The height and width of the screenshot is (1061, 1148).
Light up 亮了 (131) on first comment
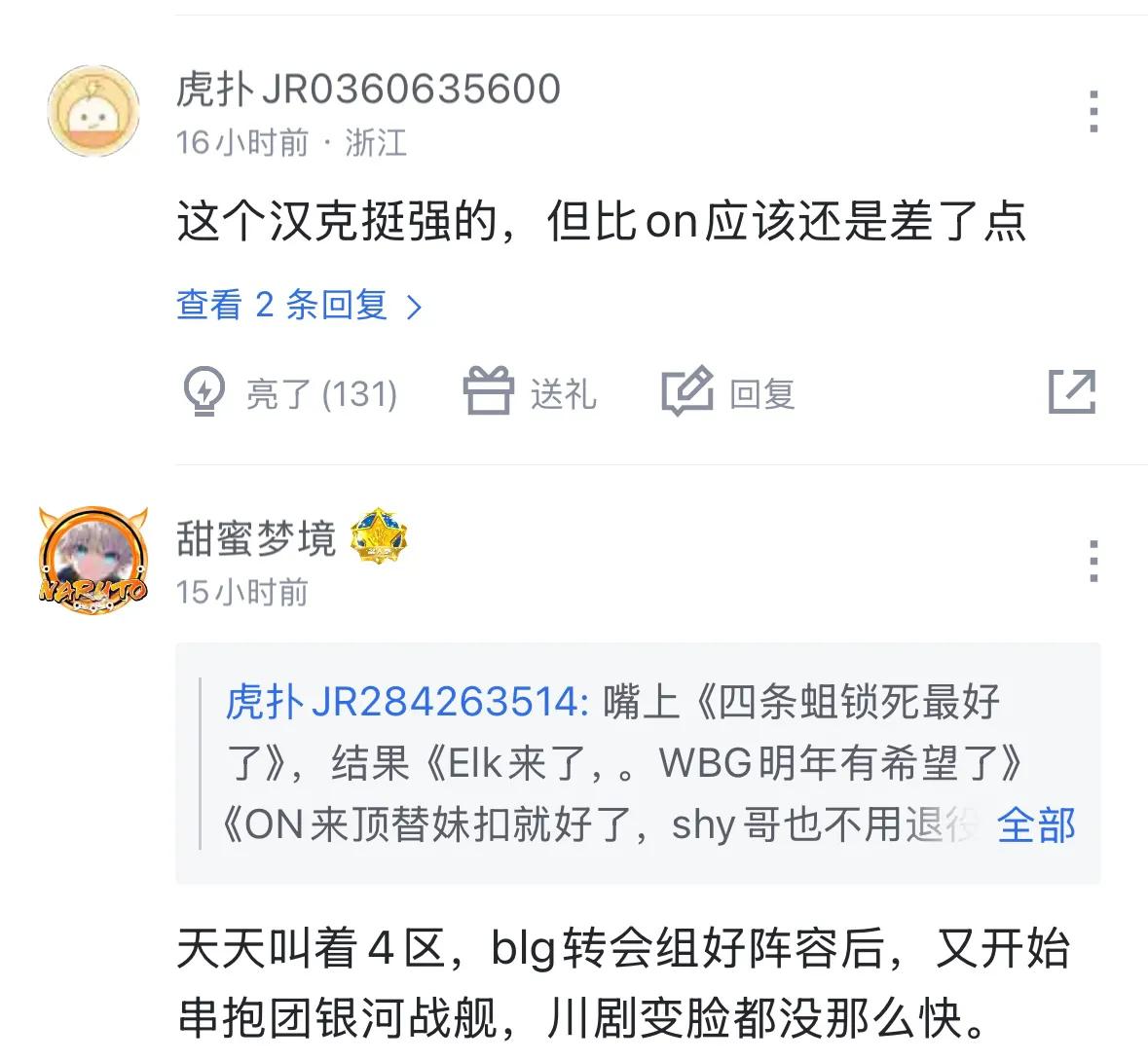pyautogui.click(x=290, y=393)
